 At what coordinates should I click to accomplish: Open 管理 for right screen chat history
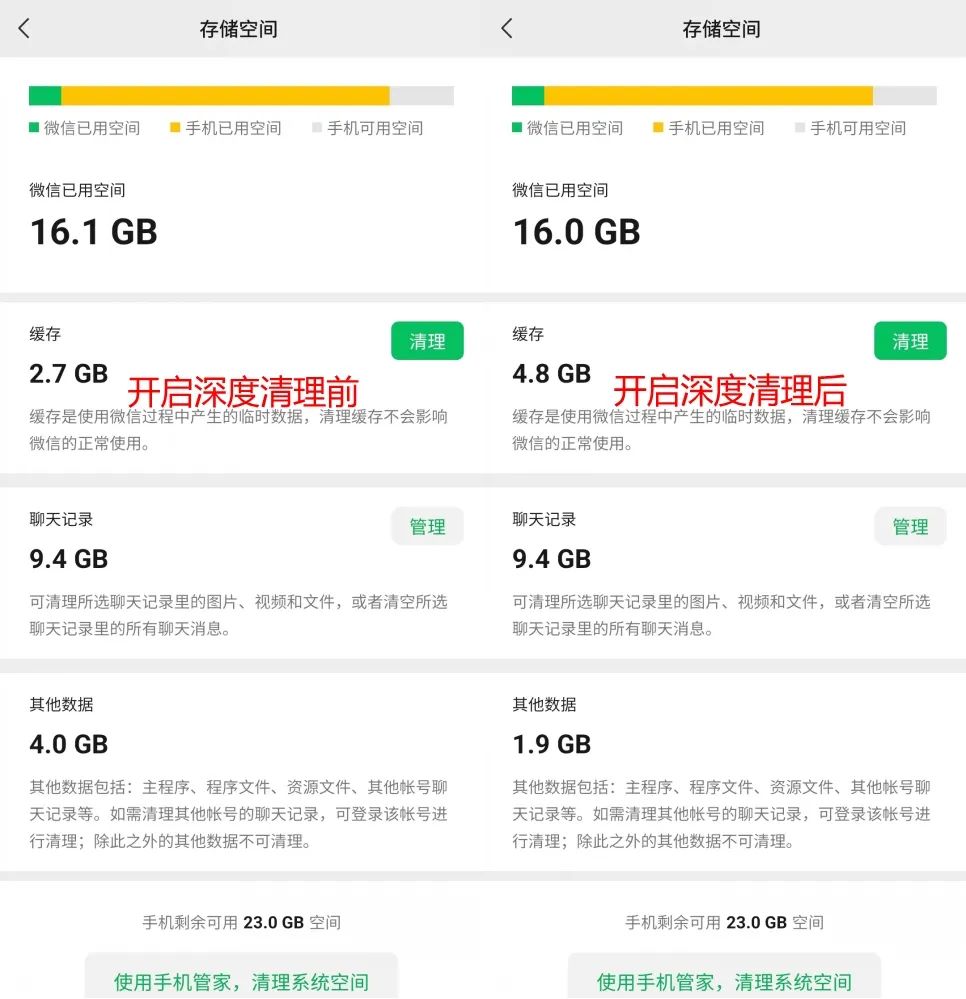point(910,526)
